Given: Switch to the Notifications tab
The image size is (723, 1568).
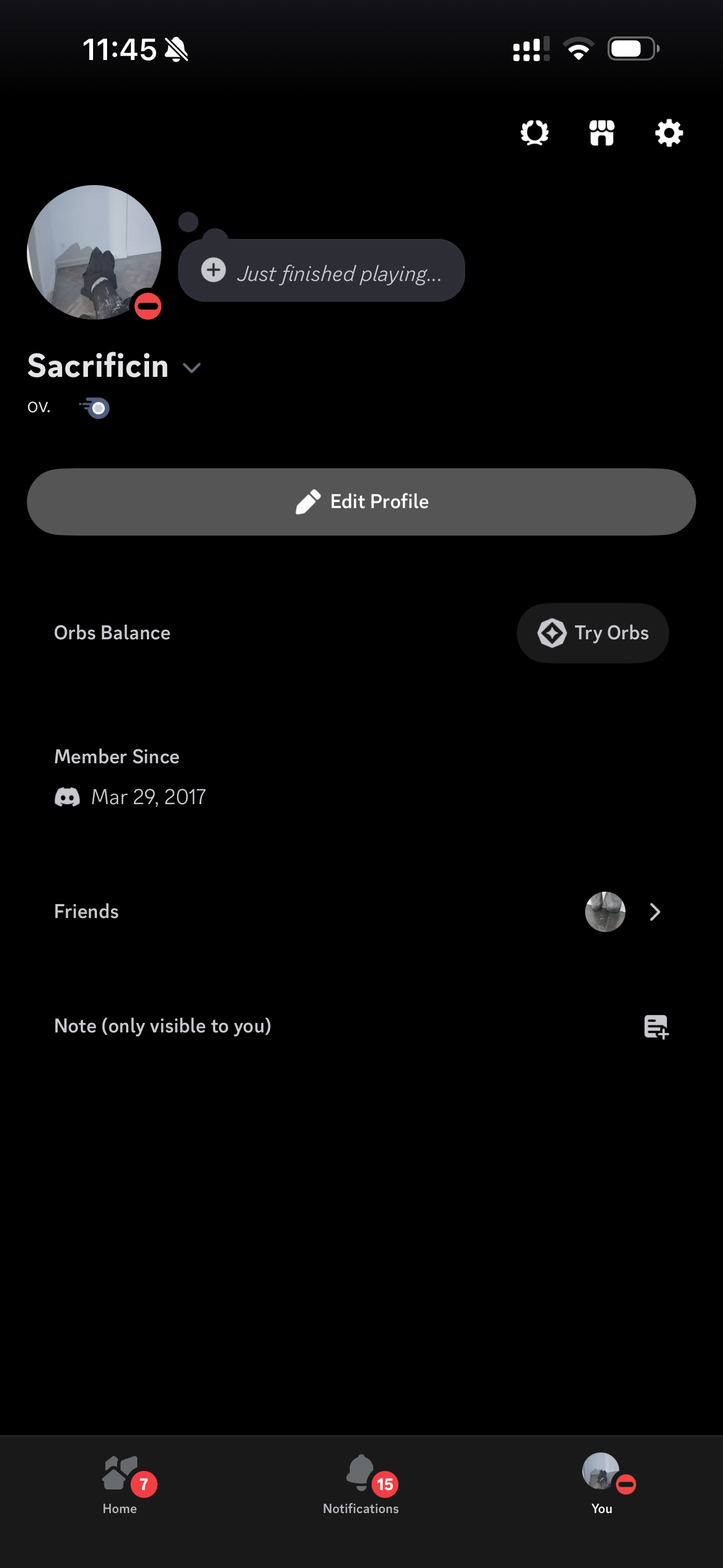Looking at the screenshot, I should tap(361, 1484).
